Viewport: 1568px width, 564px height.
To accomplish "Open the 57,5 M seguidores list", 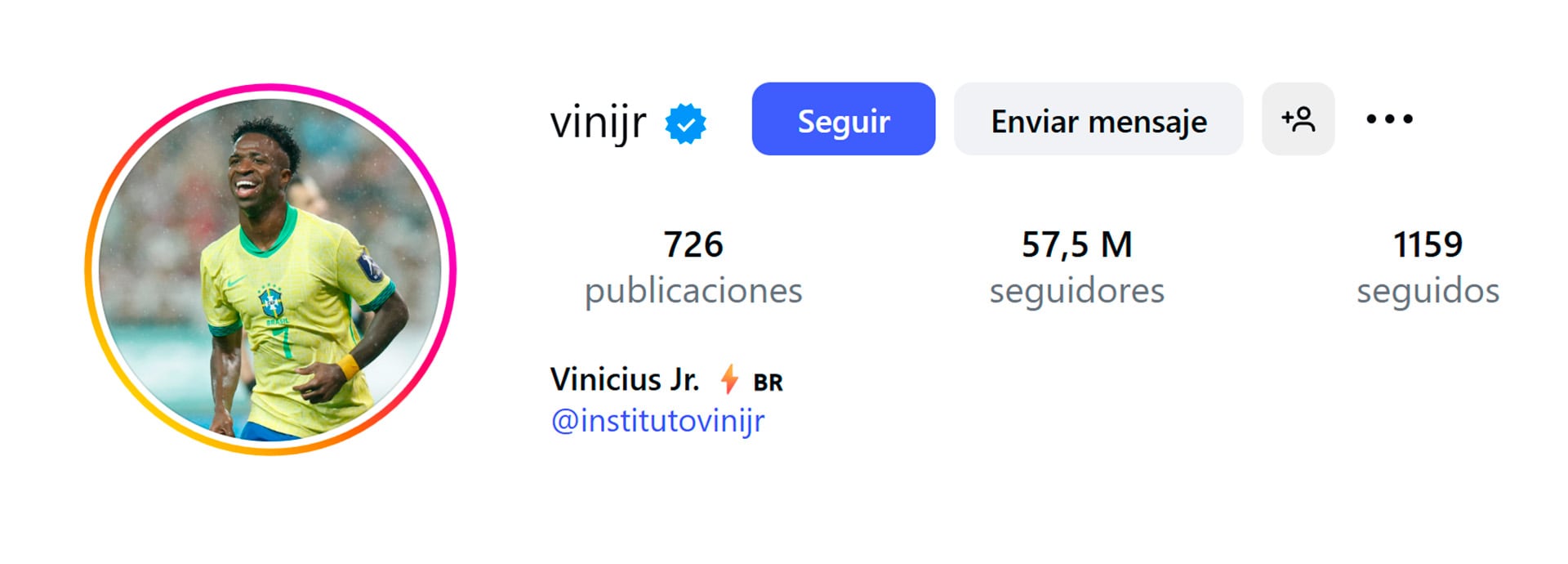I will click(x=1076, y=267).
